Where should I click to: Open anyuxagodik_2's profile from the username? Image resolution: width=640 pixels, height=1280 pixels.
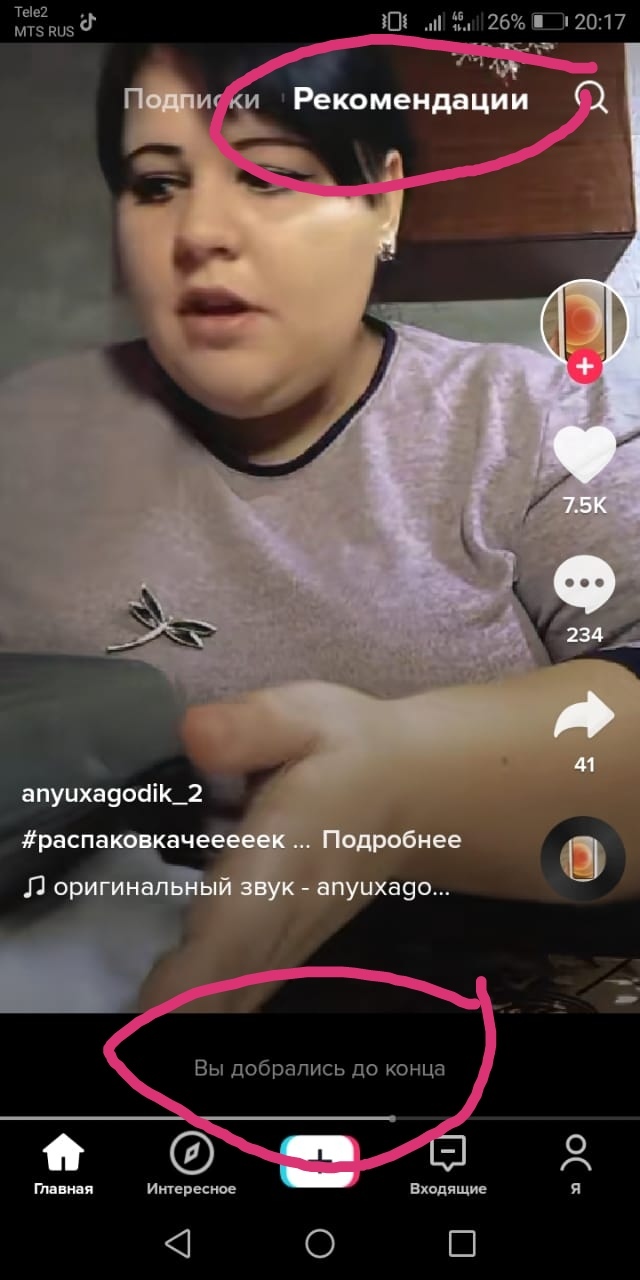click(112, 793)
